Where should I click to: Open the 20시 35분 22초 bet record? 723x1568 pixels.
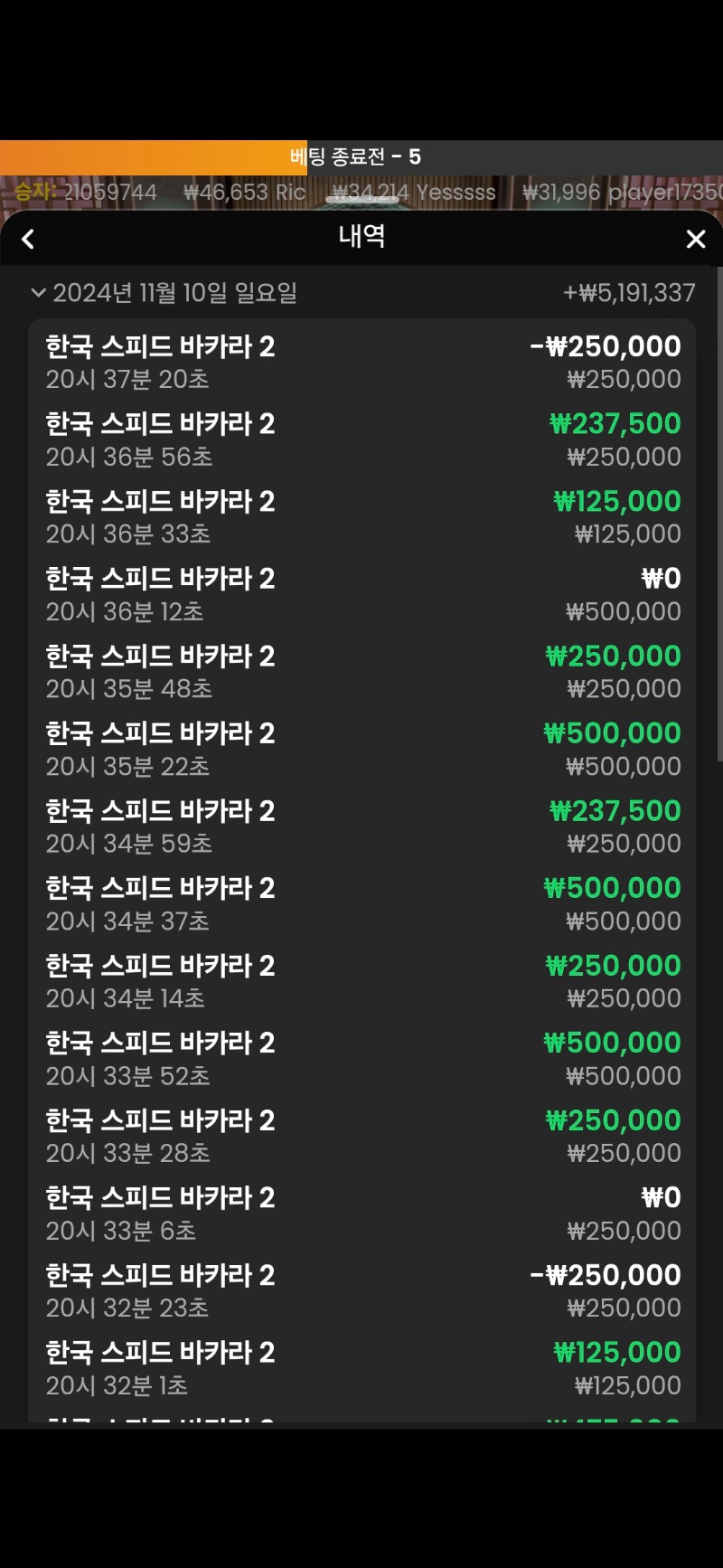[x=361, y=749]
